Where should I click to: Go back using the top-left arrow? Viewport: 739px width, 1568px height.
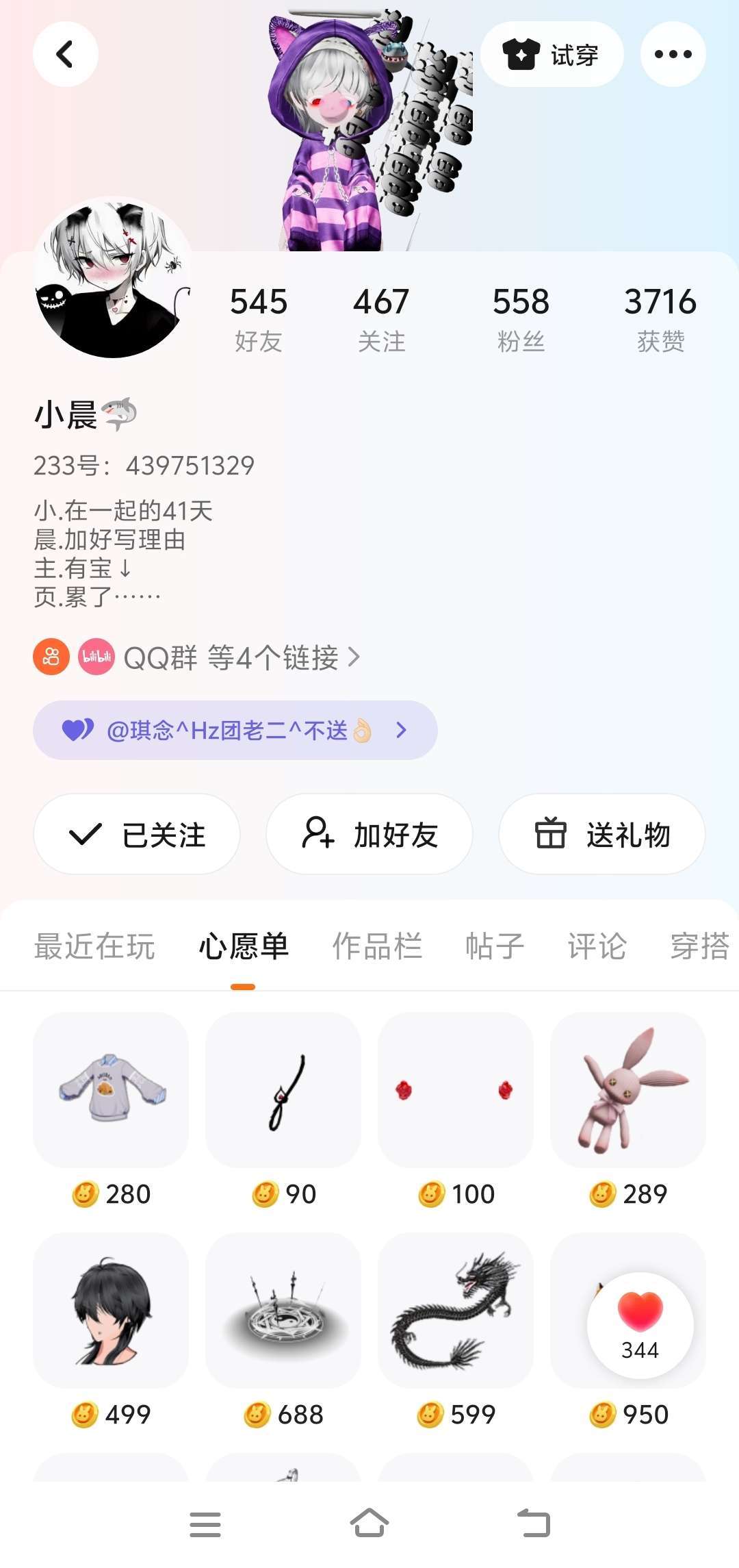tap(66, 54)
